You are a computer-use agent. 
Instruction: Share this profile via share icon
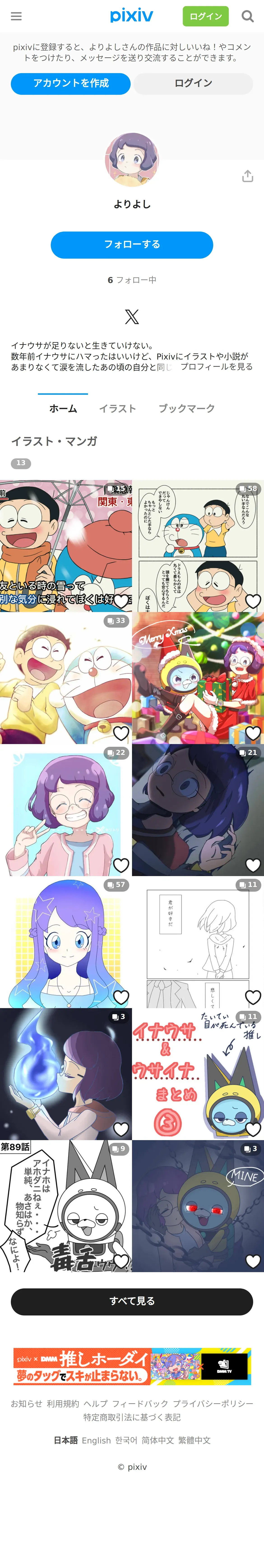(x=248, y=176)
